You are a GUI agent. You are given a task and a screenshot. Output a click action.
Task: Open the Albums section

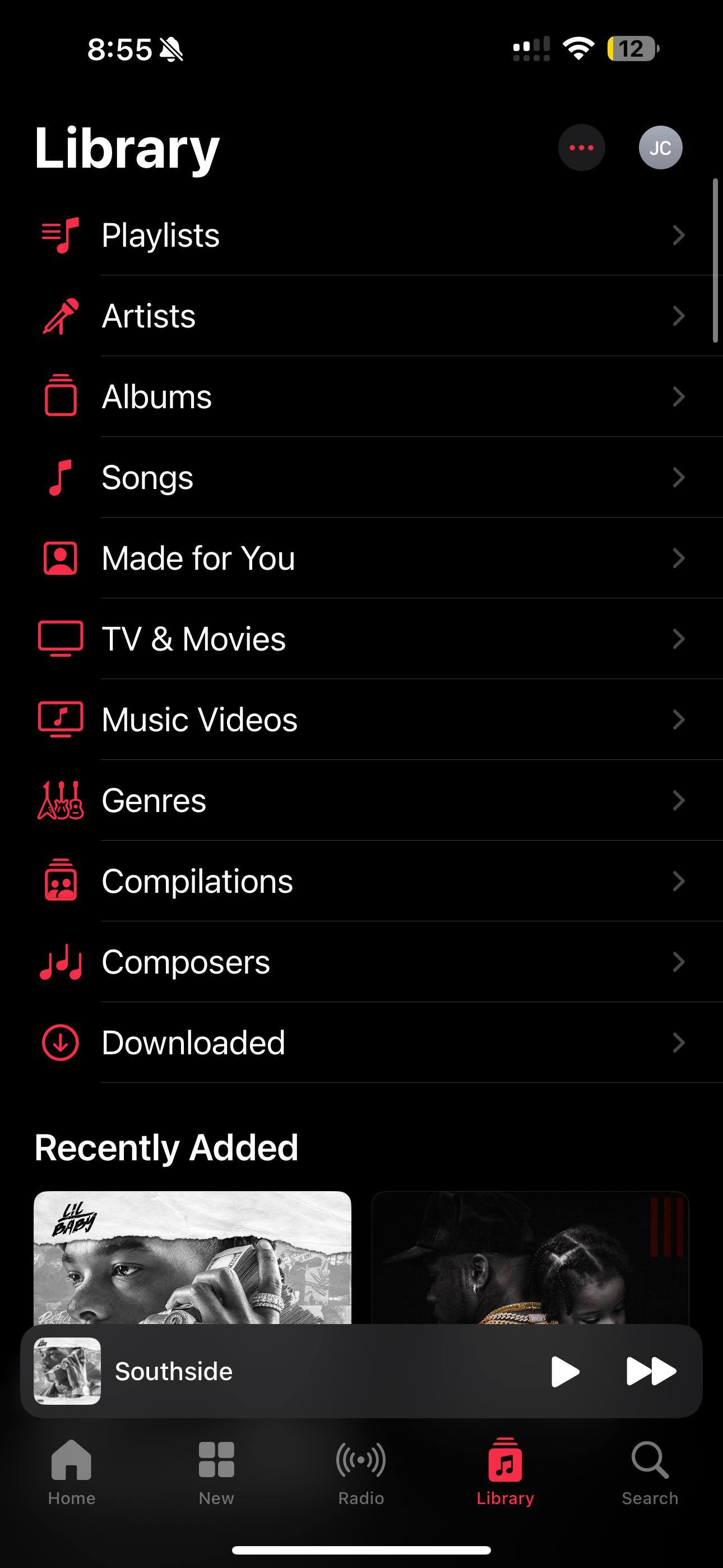(361, 397)
